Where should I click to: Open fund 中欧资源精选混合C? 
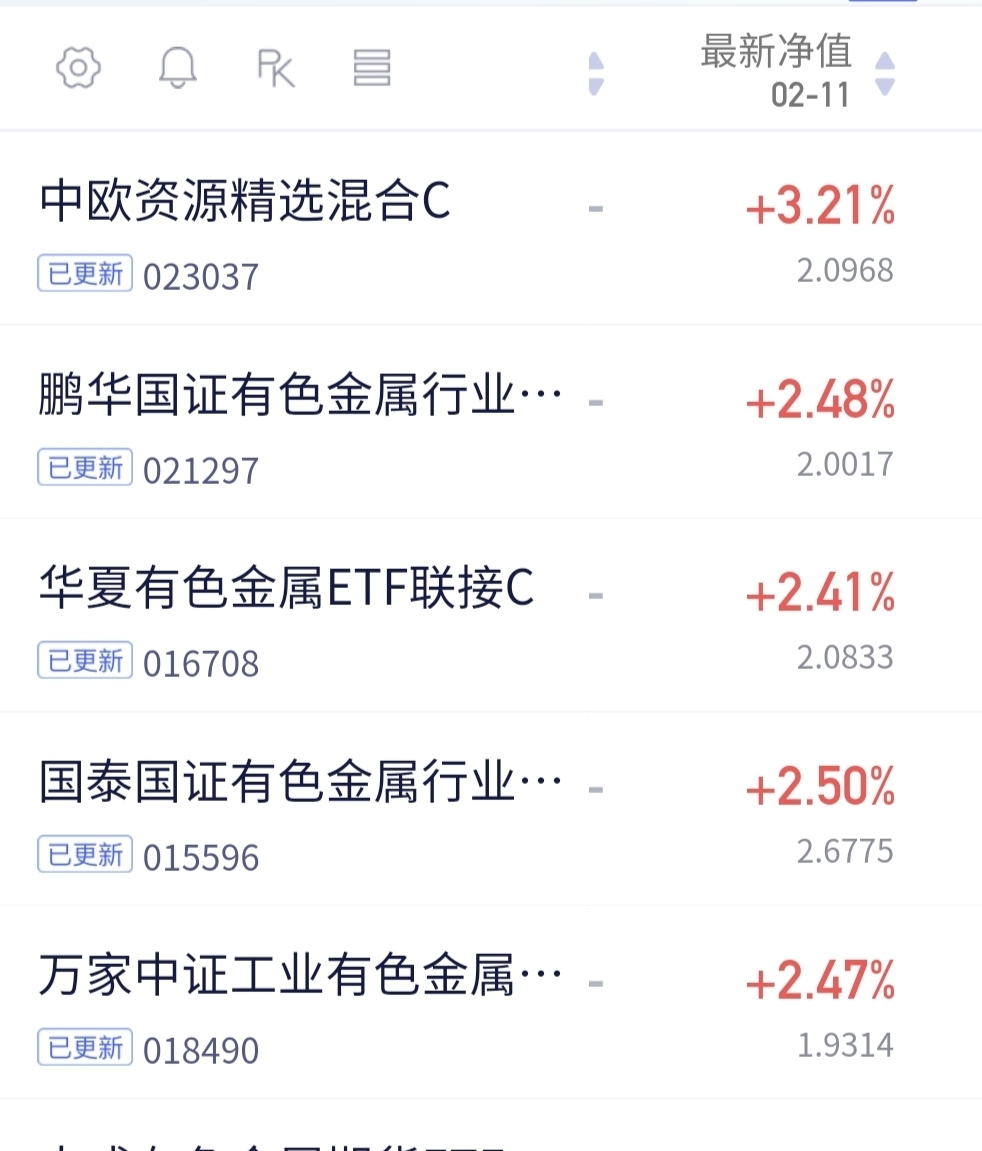491,228
